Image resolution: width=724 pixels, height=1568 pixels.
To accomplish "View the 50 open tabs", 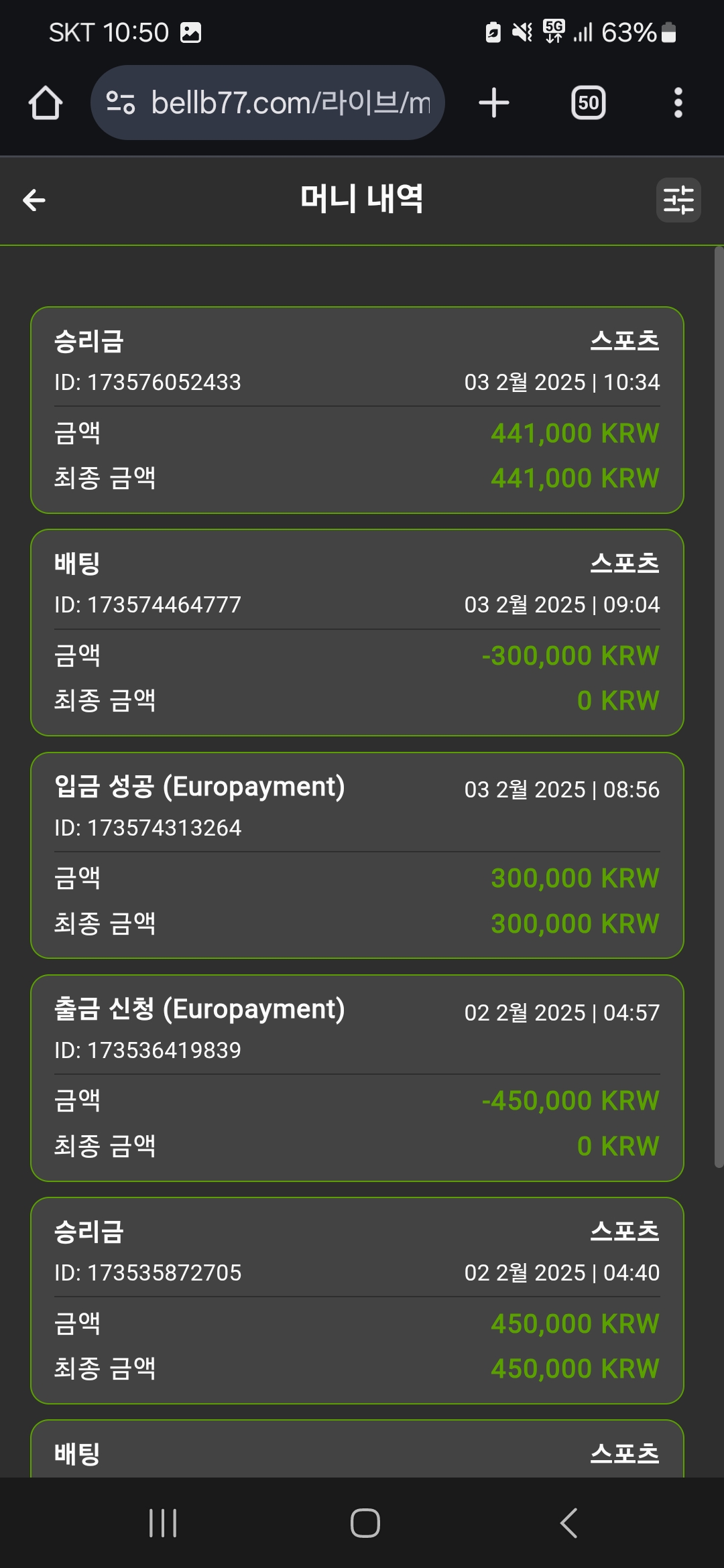I will 588,103.
